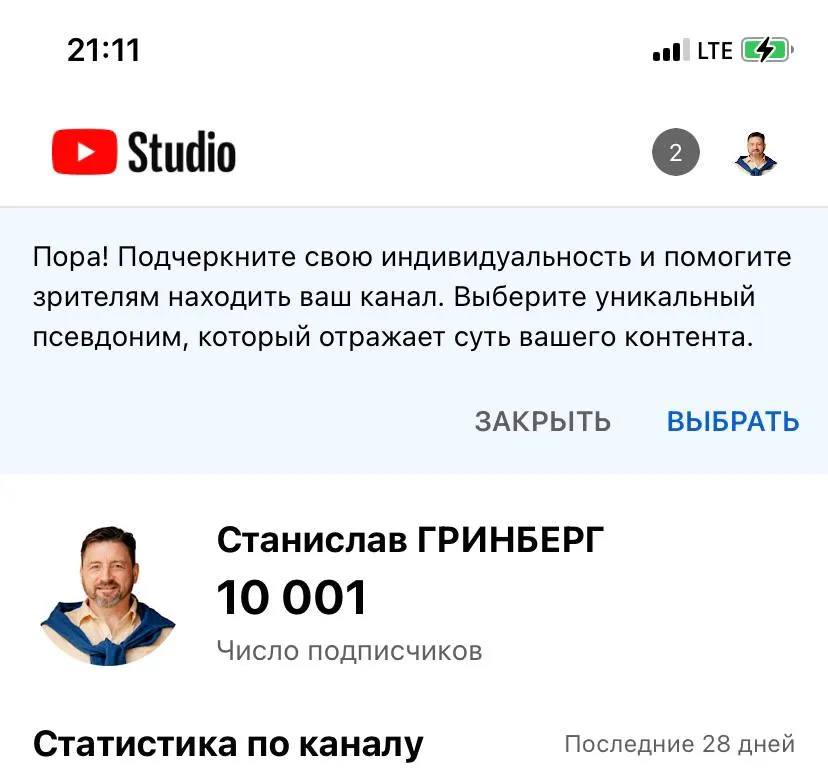Open the notifications badge showing 2
Viewport: 828px width, 775px height.
(676, 153)
